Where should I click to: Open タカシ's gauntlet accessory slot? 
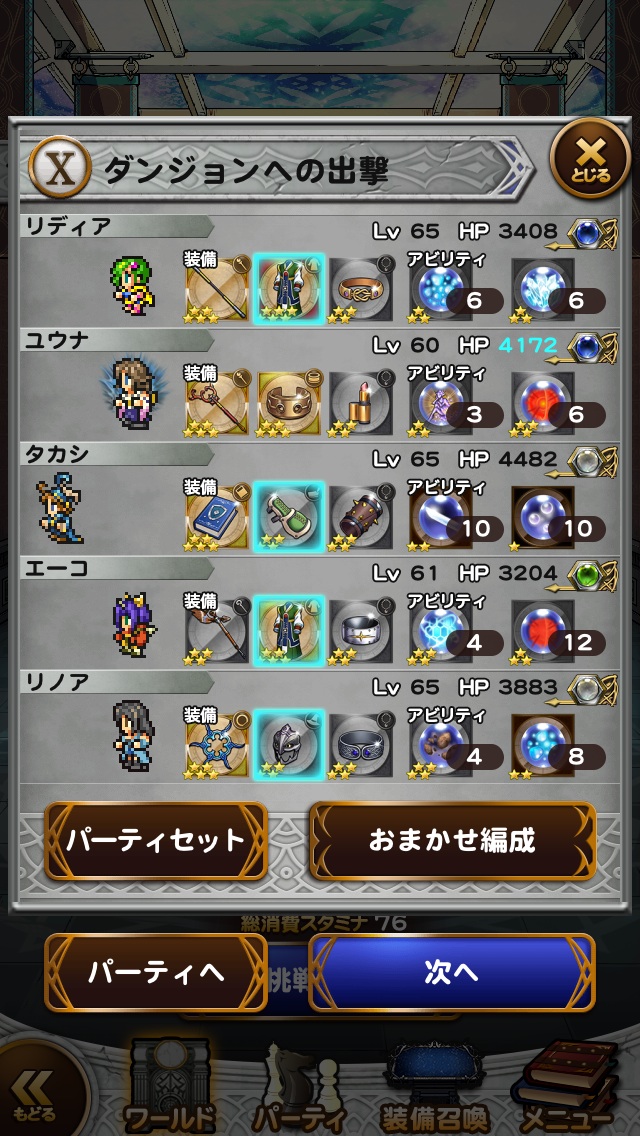pyautogui.click(x=362, y=515)
